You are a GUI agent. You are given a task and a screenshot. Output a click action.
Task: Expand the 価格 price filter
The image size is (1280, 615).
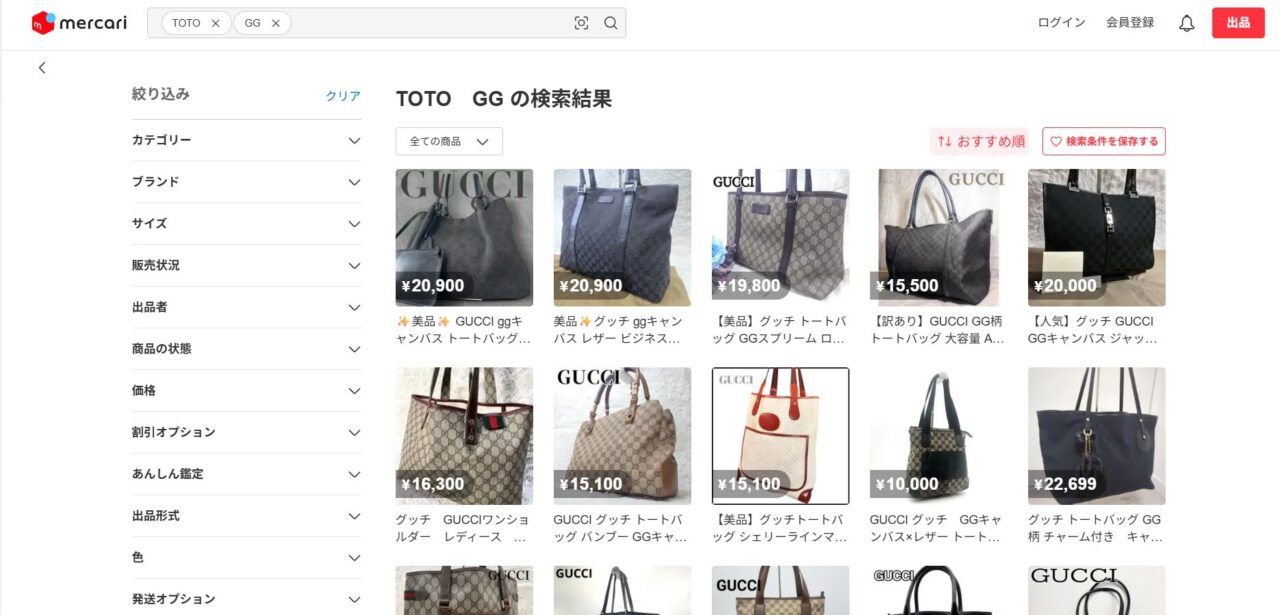point(246,391)
